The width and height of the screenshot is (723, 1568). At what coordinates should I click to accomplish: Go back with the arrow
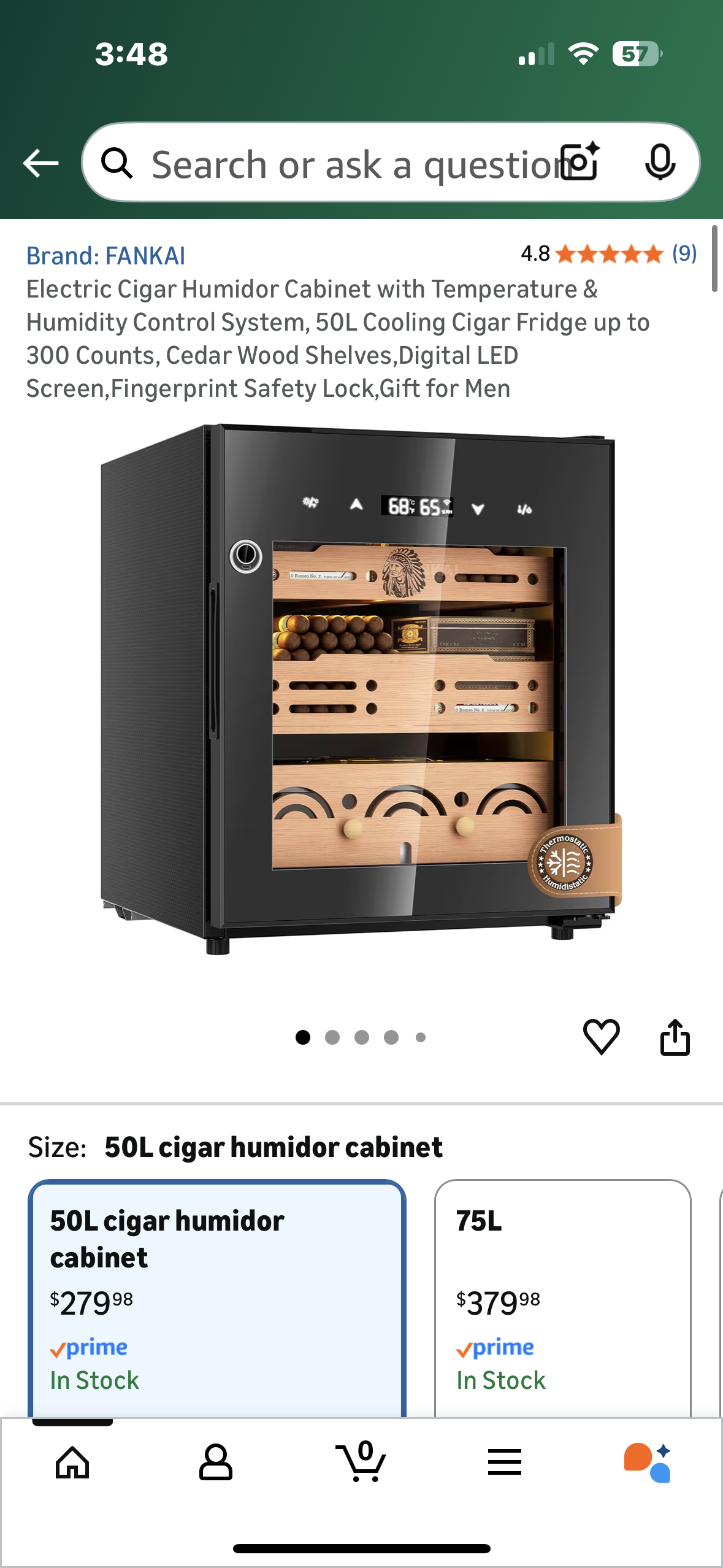(x=40, y=162)
